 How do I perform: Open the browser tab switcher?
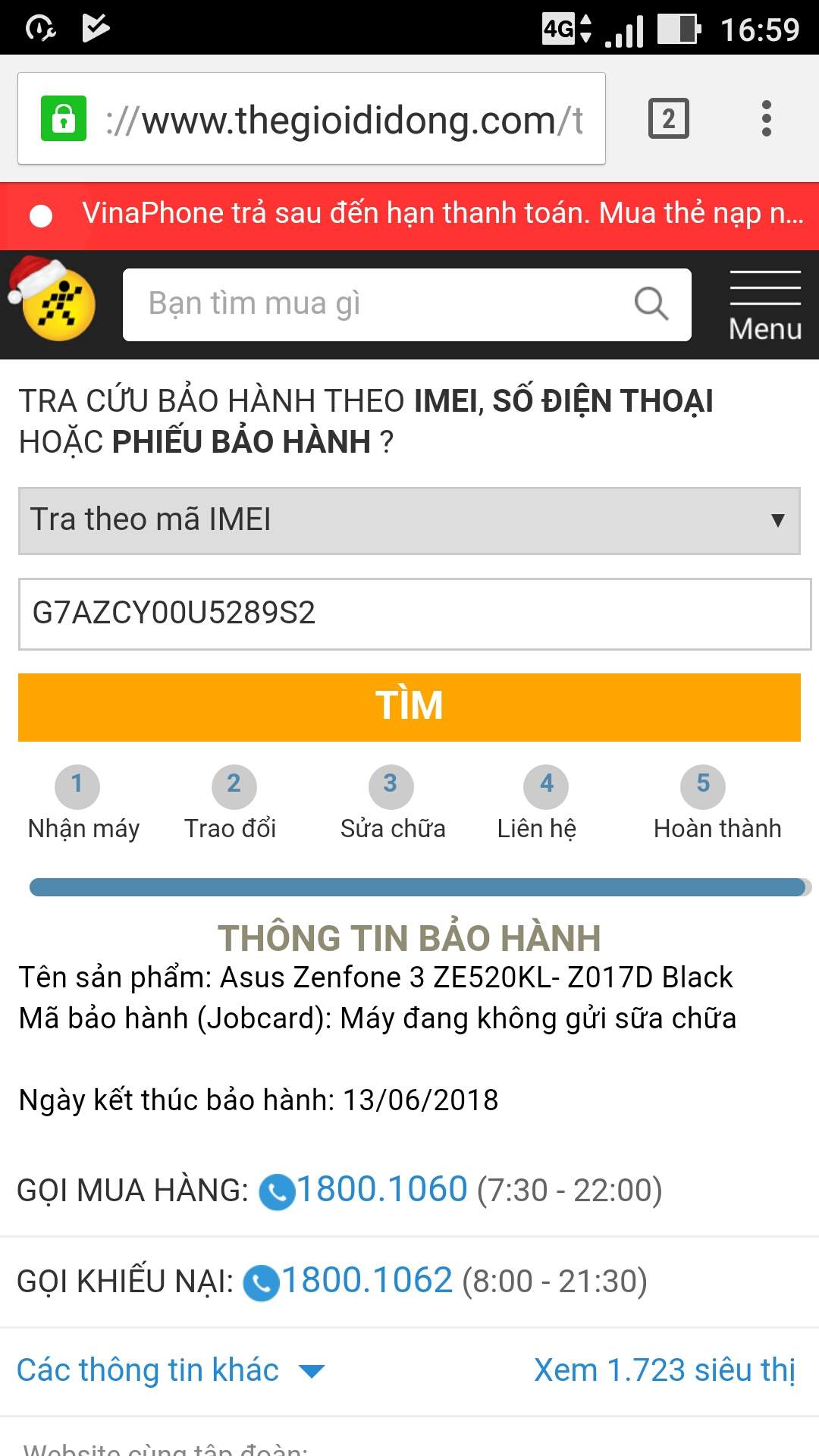click(668, 119)
